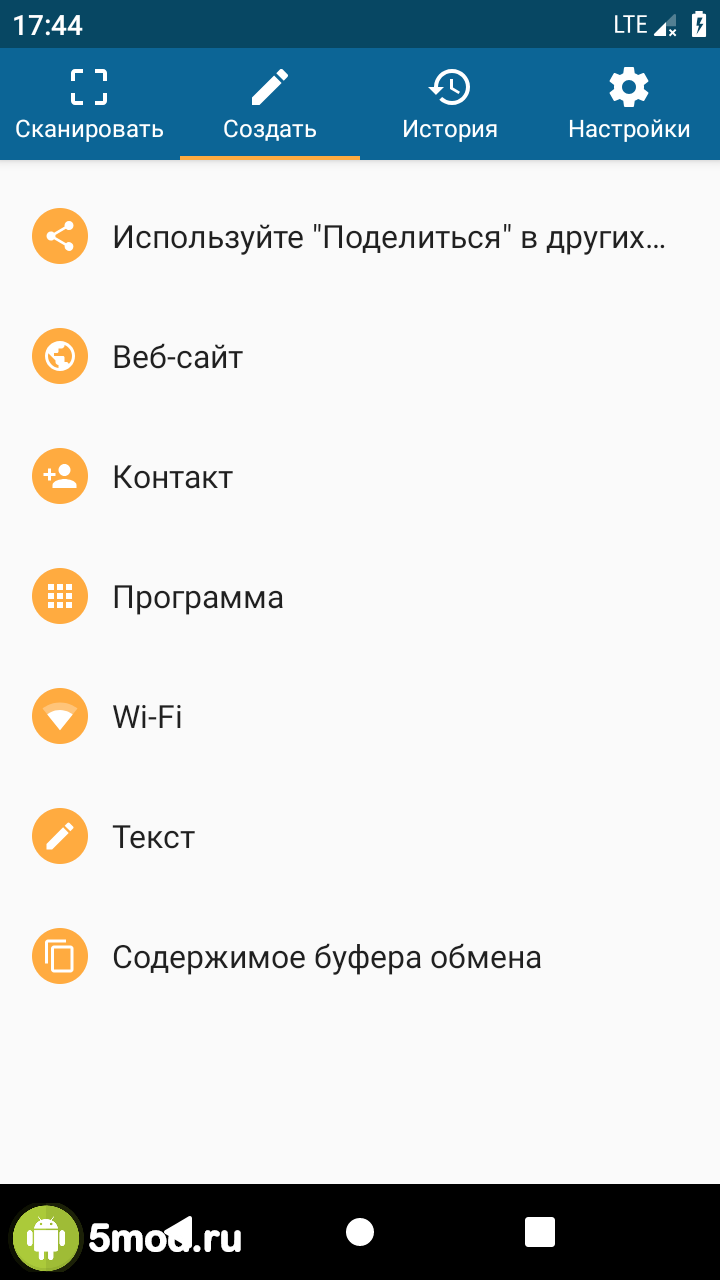This screenshot has height=1280, width=720.
Task: Open the История tab
Action: pyautogui.click(x=449, y=104)
